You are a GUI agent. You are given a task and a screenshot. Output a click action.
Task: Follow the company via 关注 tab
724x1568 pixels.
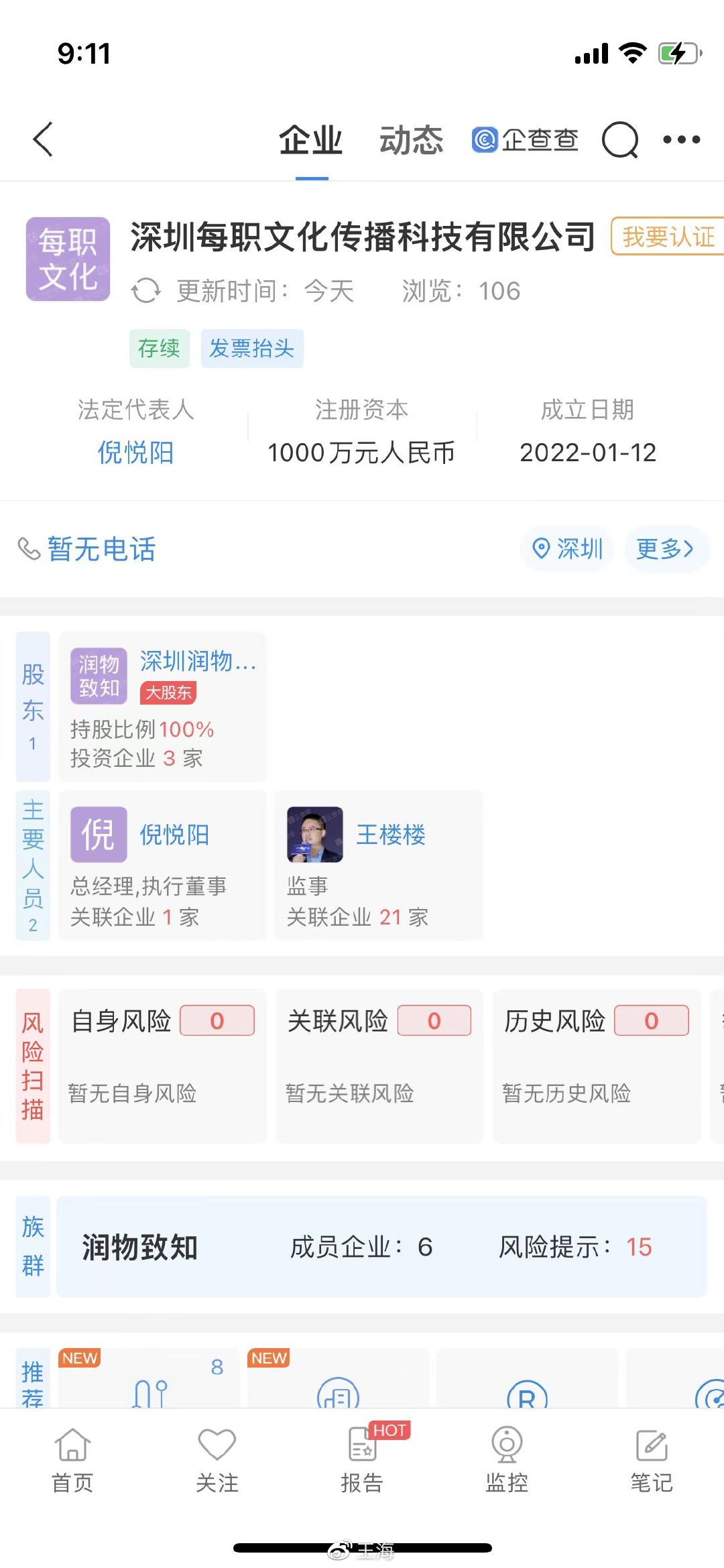217,1461
